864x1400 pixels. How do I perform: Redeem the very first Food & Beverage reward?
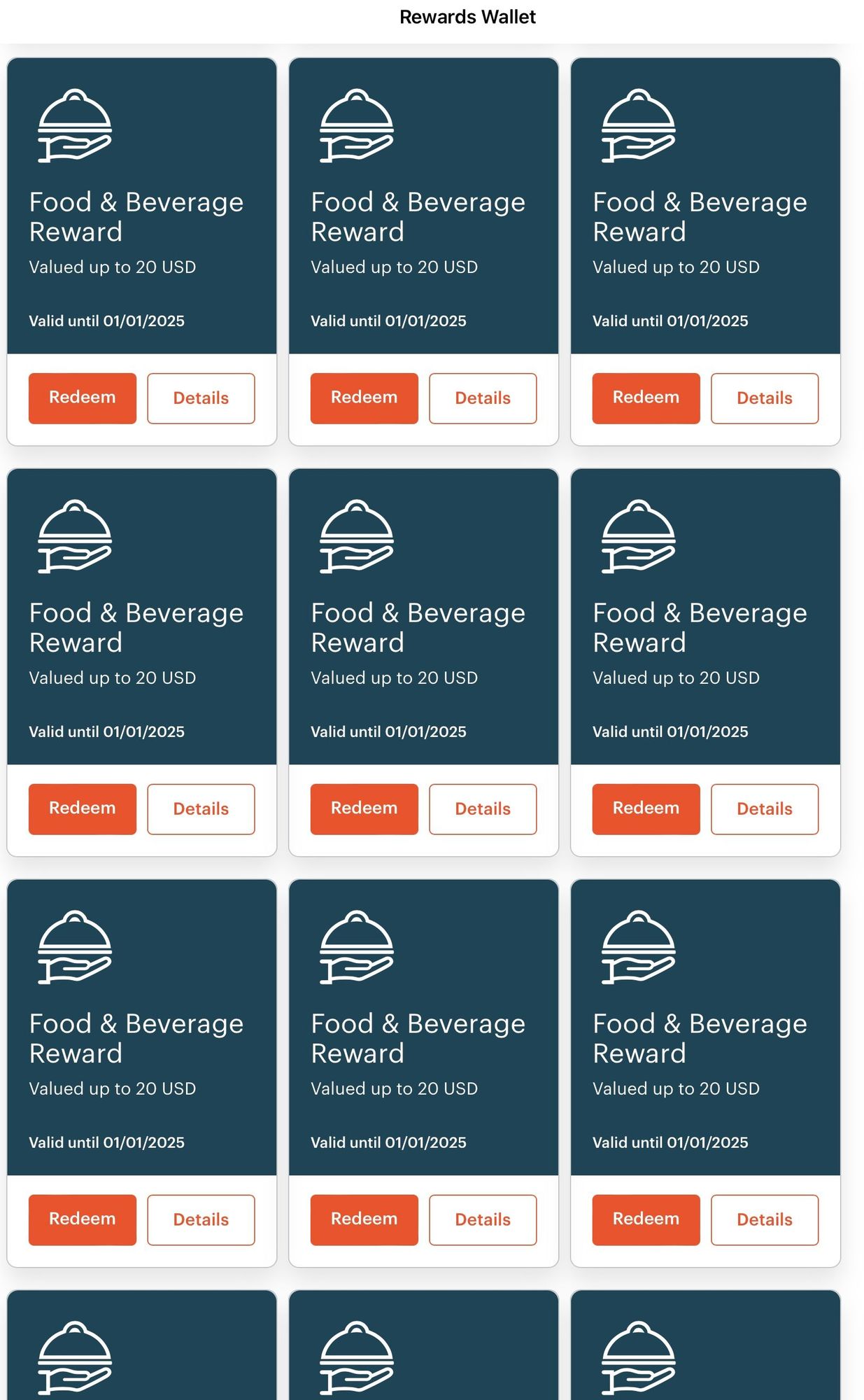point(83,398)
